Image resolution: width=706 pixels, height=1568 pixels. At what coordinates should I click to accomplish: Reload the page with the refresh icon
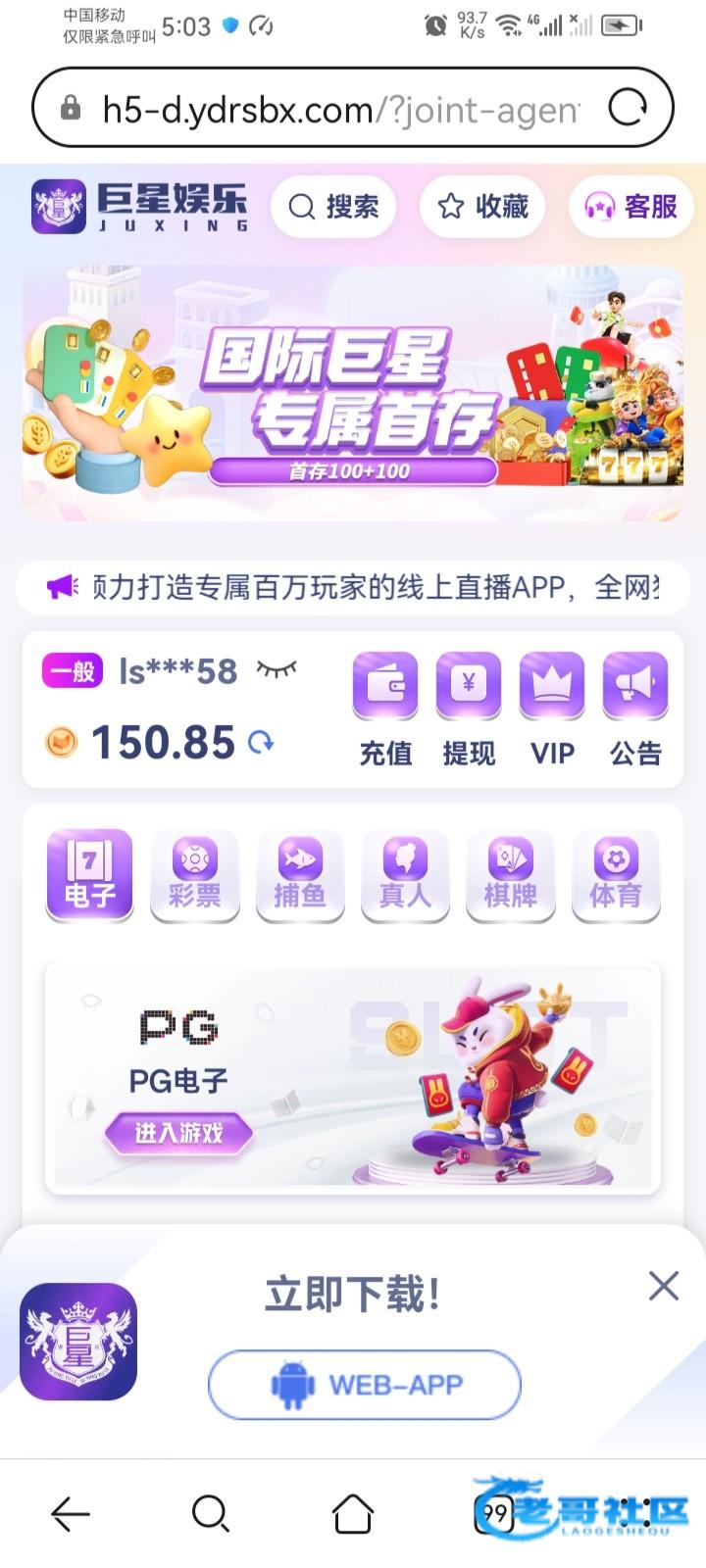[x=628, y=108]
